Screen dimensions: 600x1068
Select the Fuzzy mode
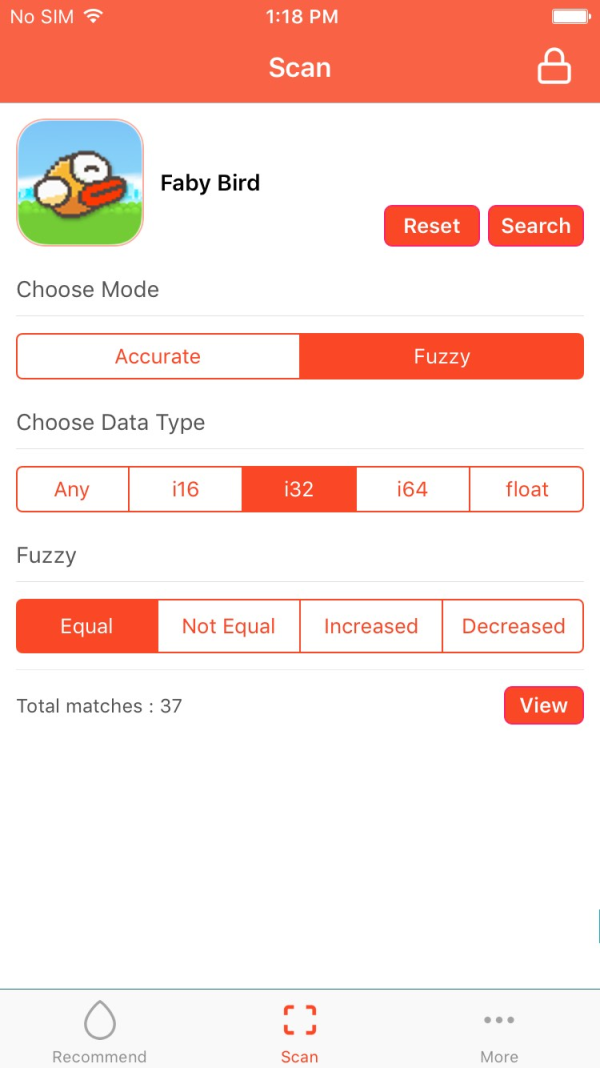pos(441,357)
